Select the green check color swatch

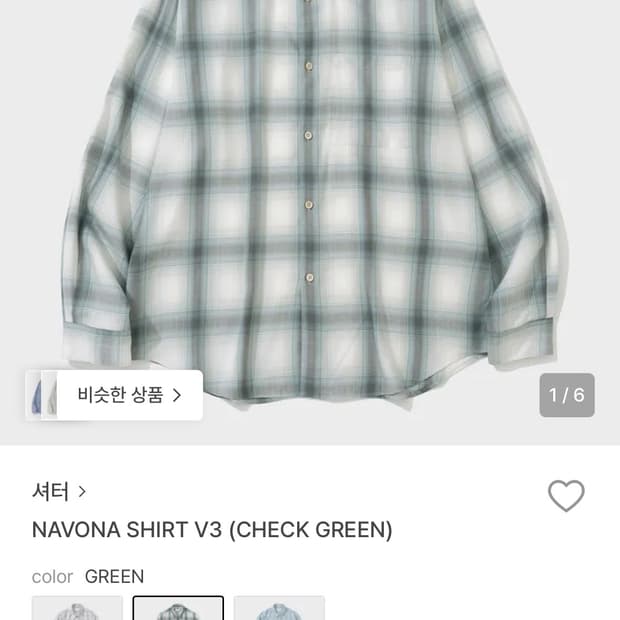pyautogui.click(x=178, y=608)
